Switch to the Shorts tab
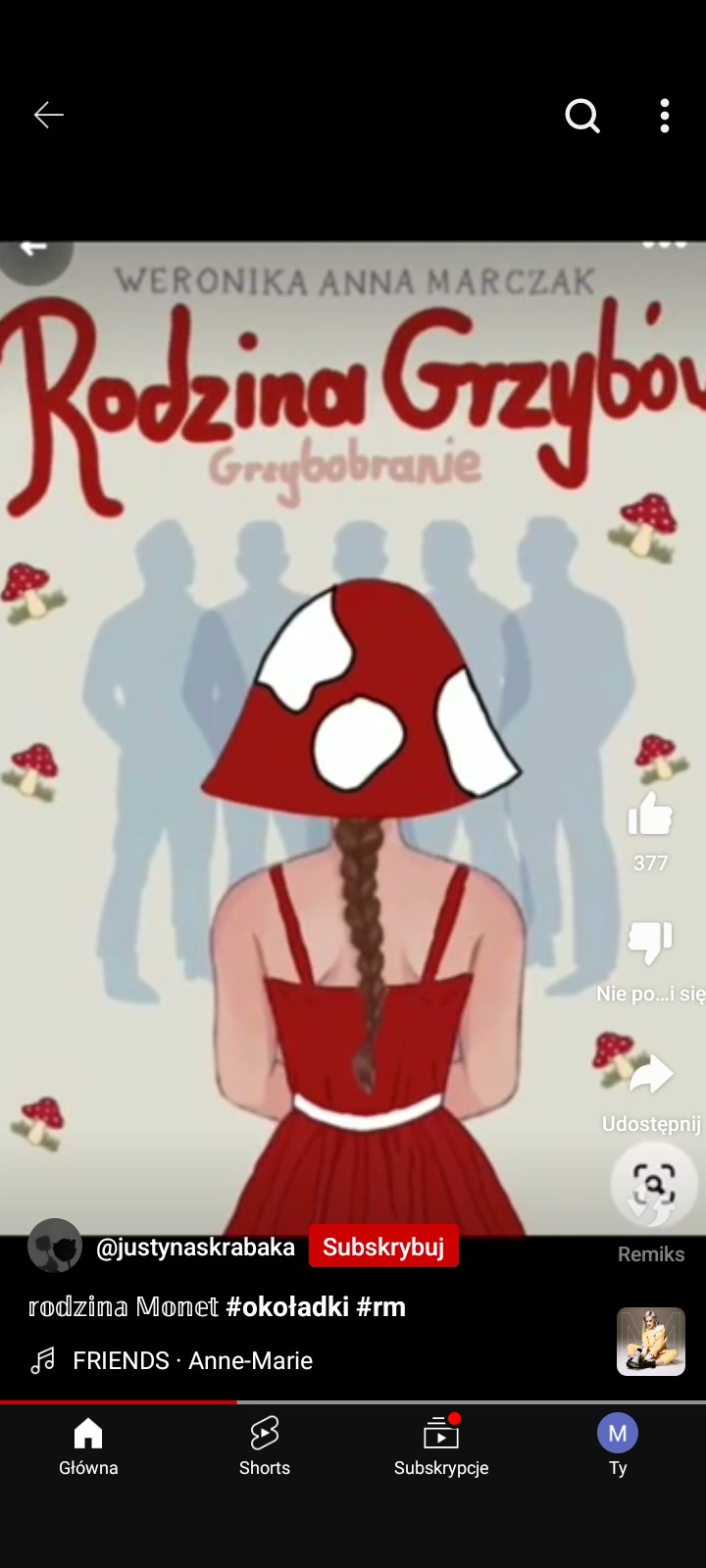The image size is (706, 1568). coord(265,1445)
